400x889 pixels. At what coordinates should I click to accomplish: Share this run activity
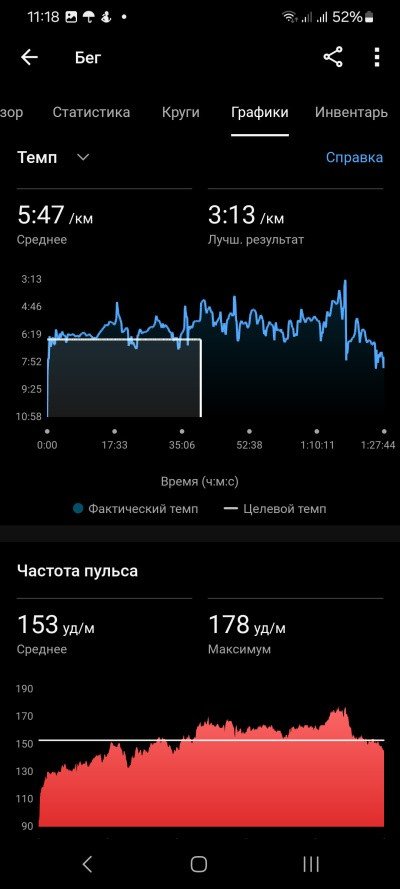click(x=333, y=57)
